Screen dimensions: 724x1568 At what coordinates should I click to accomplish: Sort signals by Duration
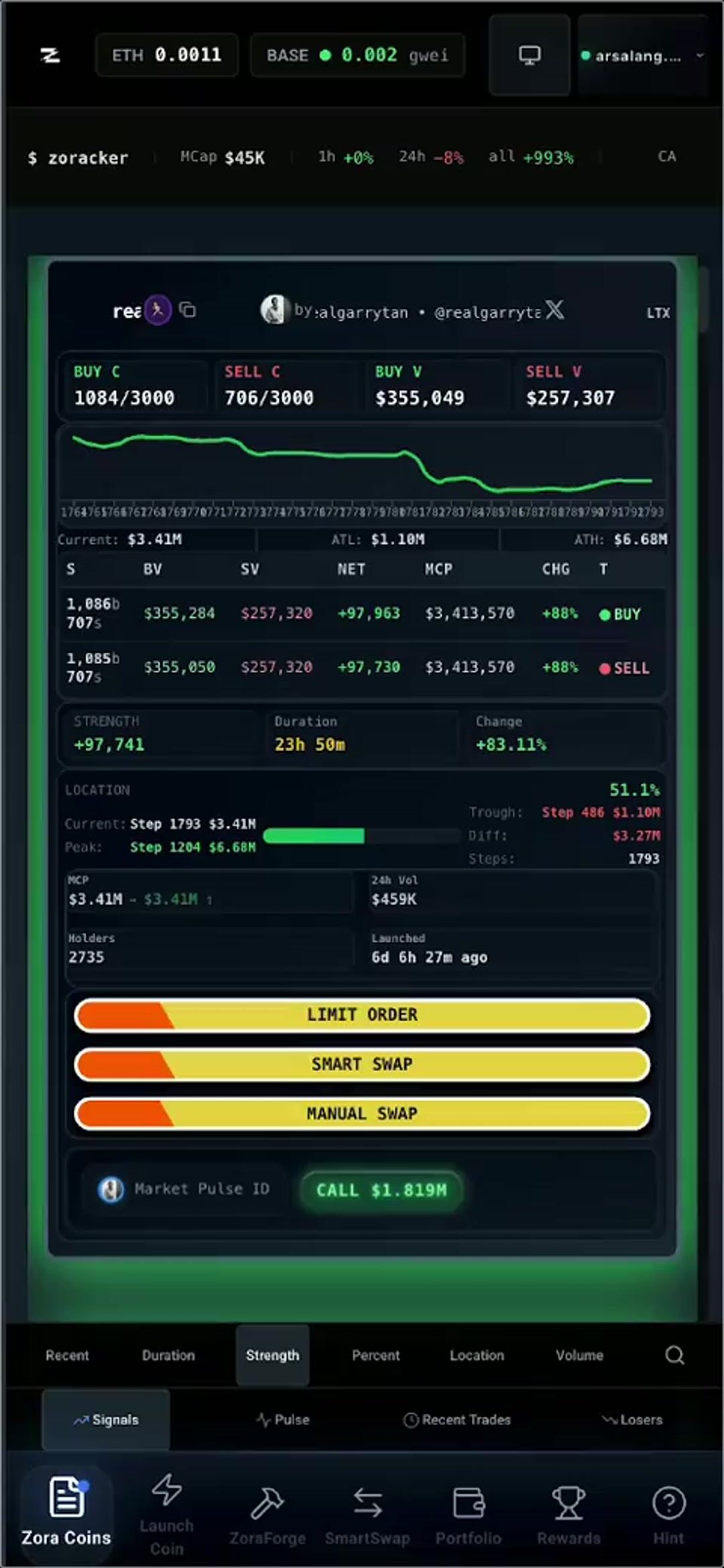(x=168, y=1355)
